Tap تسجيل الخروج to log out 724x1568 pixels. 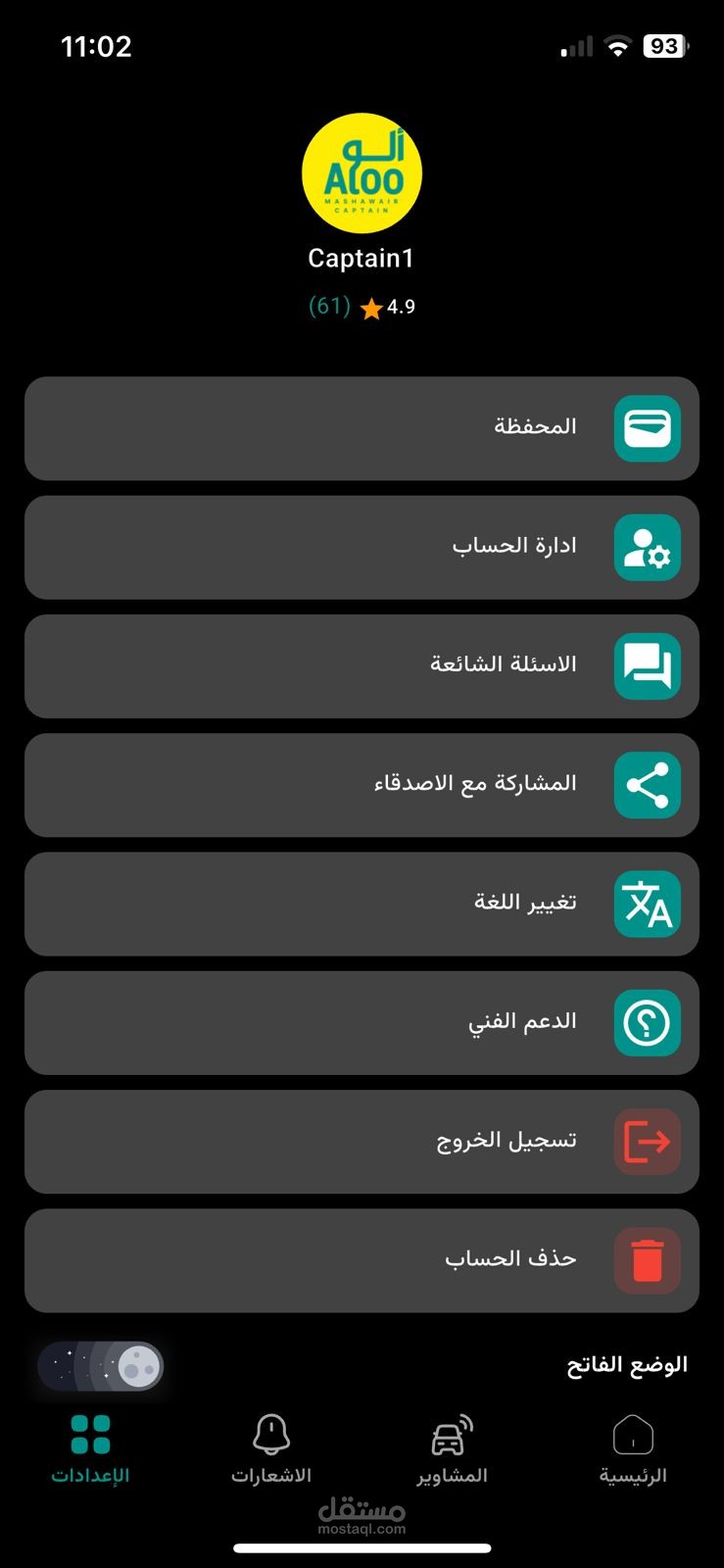[362, 1142]
